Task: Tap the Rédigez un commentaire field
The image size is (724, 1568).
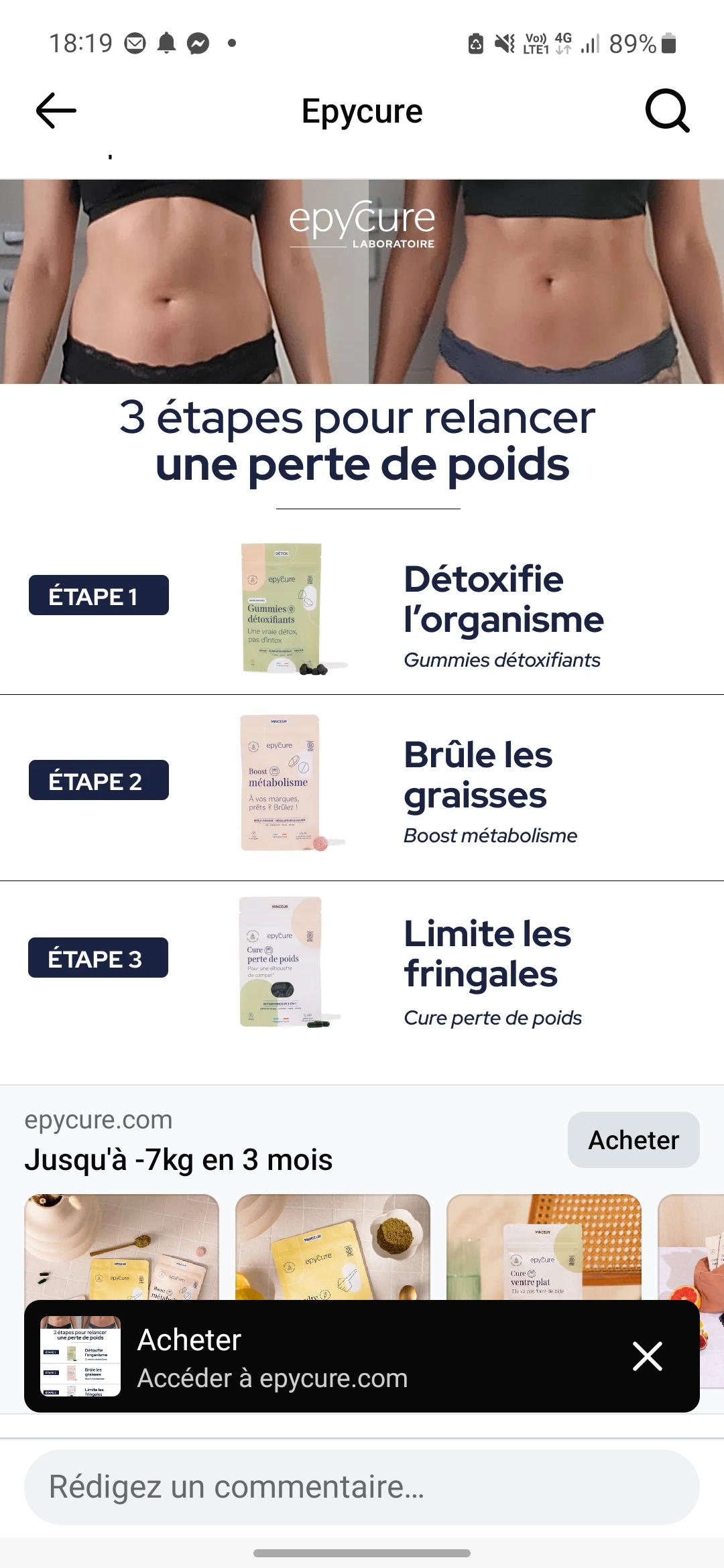Action: (x=362, y=1487)
